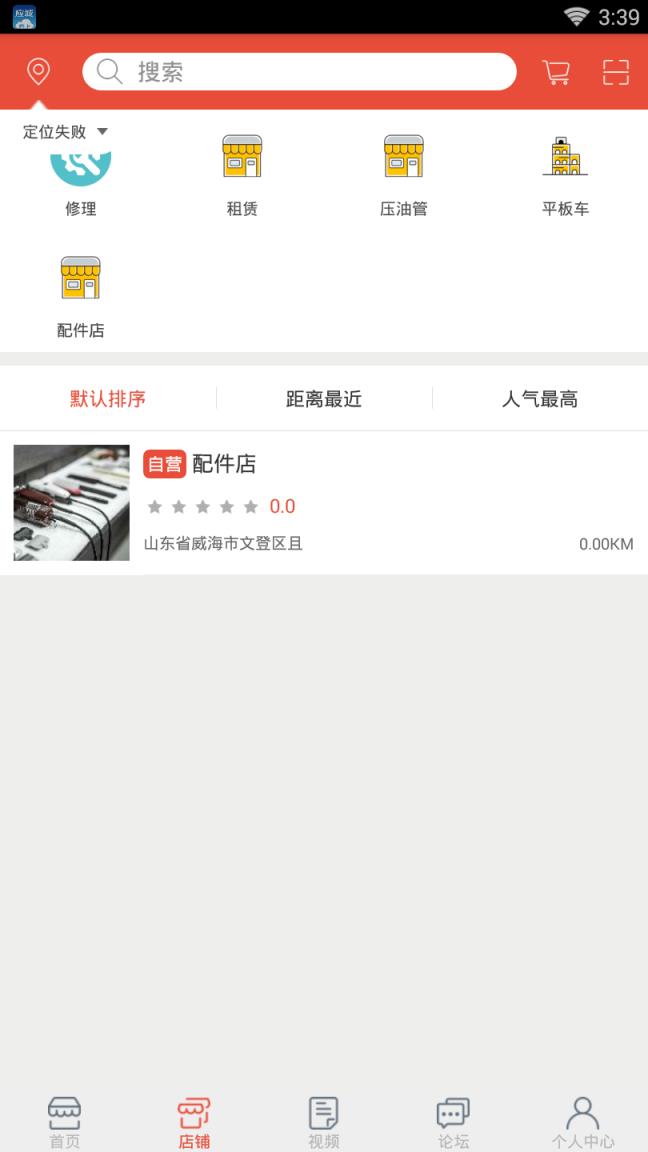Open the 搜索 search box
Viewport: 648px width, 1152px height.
click(x=300, y=72)
